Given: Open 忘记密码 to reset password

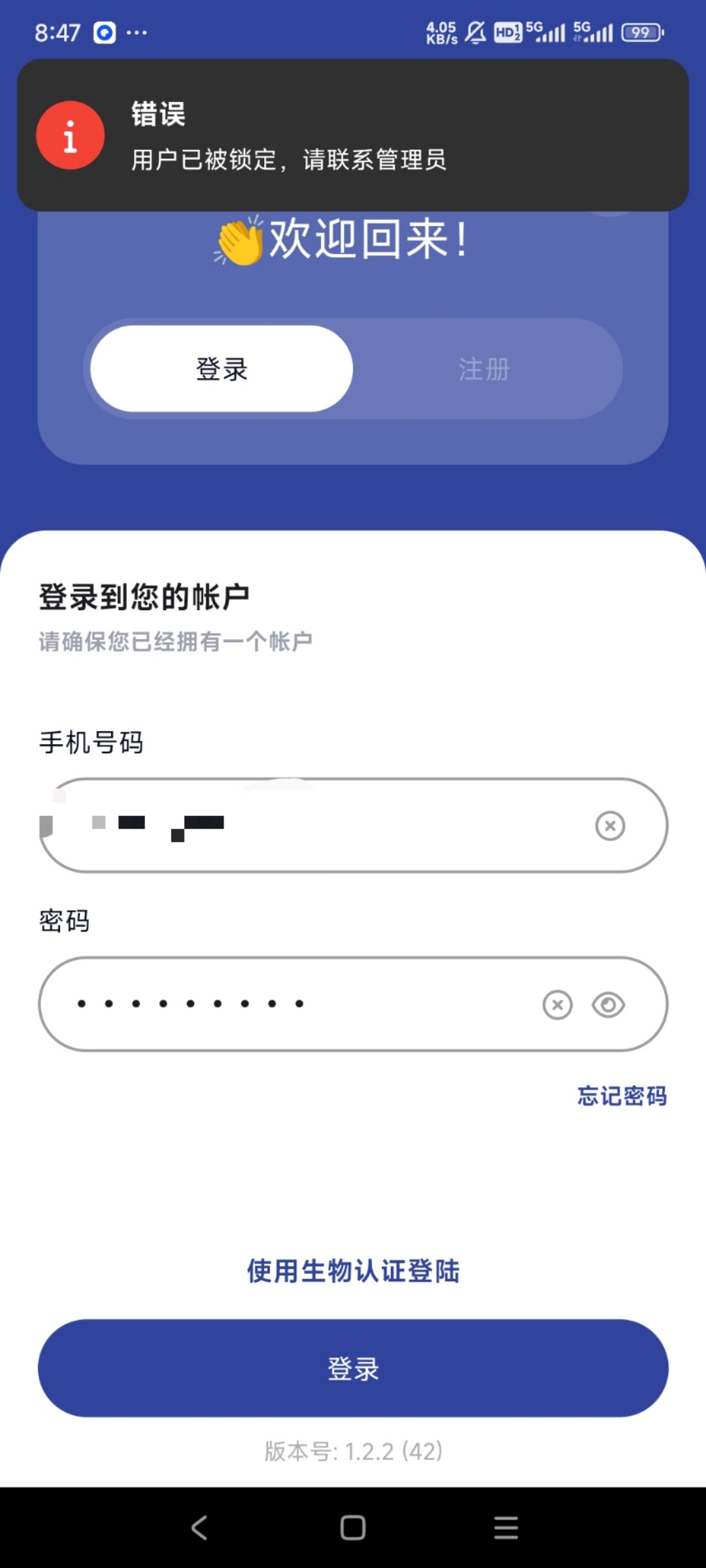Looking at the screenshot, I should click(x=621, y=1096).
